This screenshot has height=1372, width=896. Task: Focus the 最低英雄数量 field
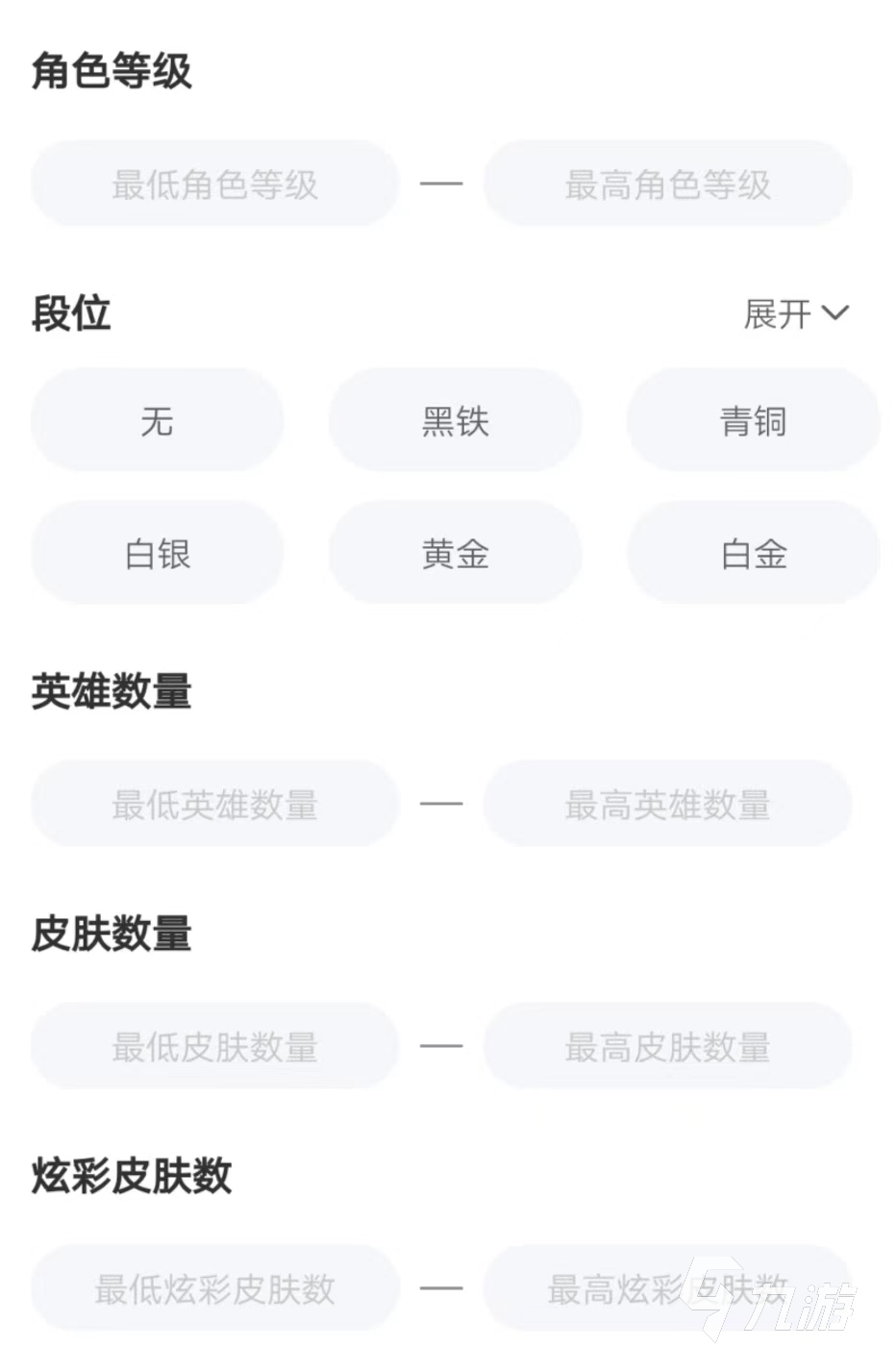(x=214, y=804)
